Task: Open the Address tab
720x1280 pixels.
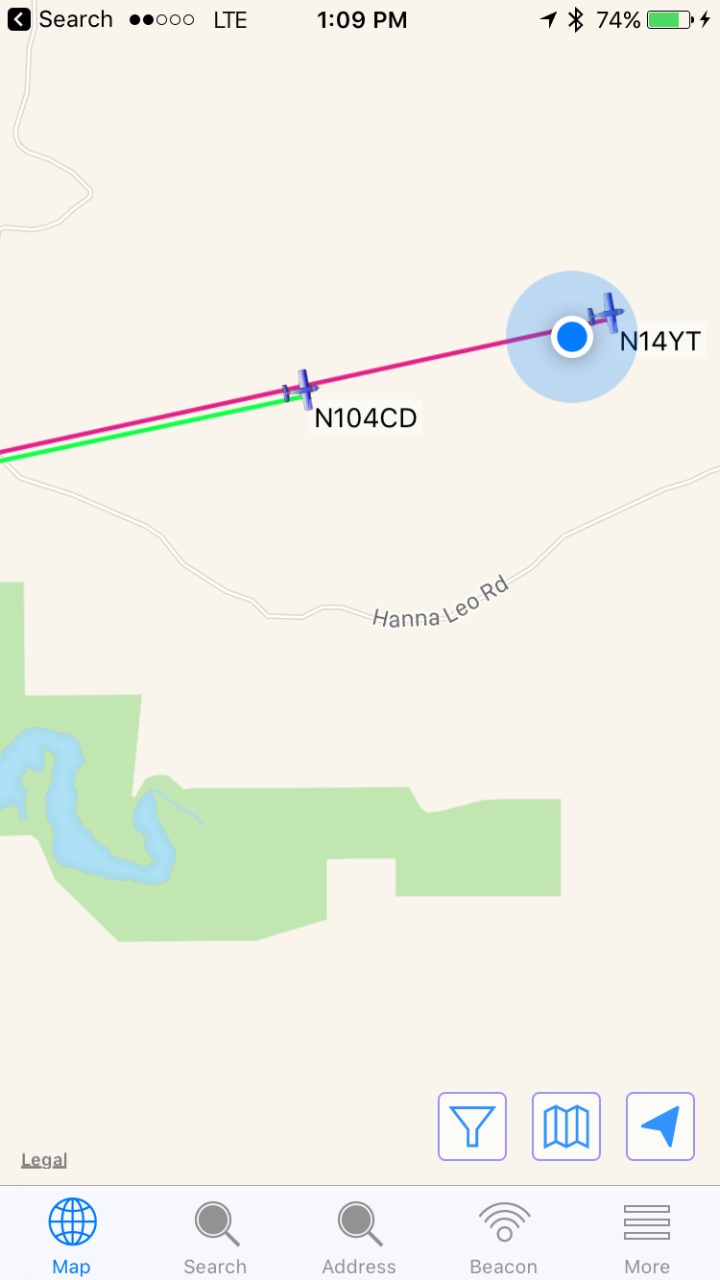Action: [x=359, y=1238]
